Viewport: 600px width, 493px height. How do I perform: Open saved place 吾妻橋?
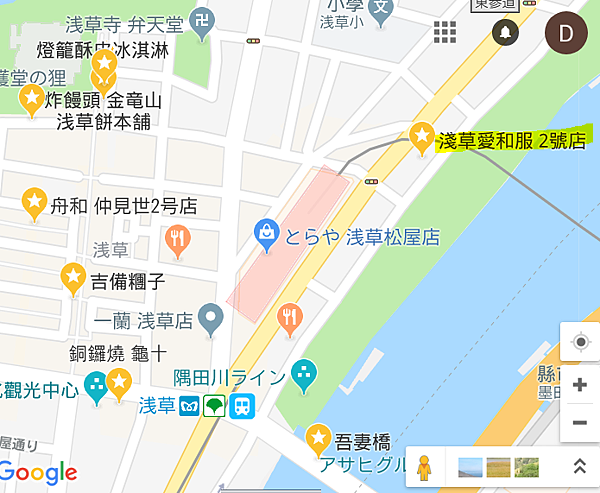[x=318, y=437]
